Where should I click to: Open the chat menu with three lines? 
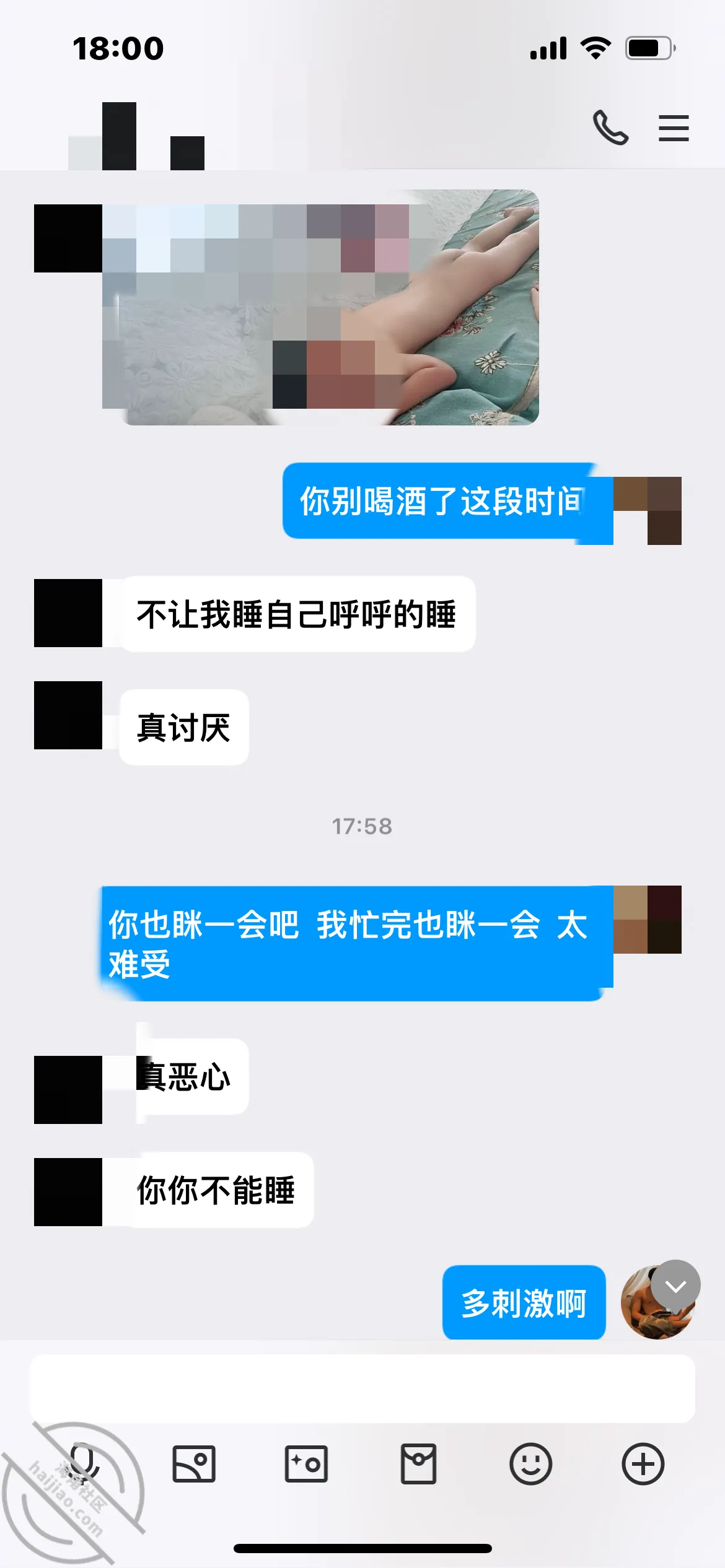click(x=674, y=128)
